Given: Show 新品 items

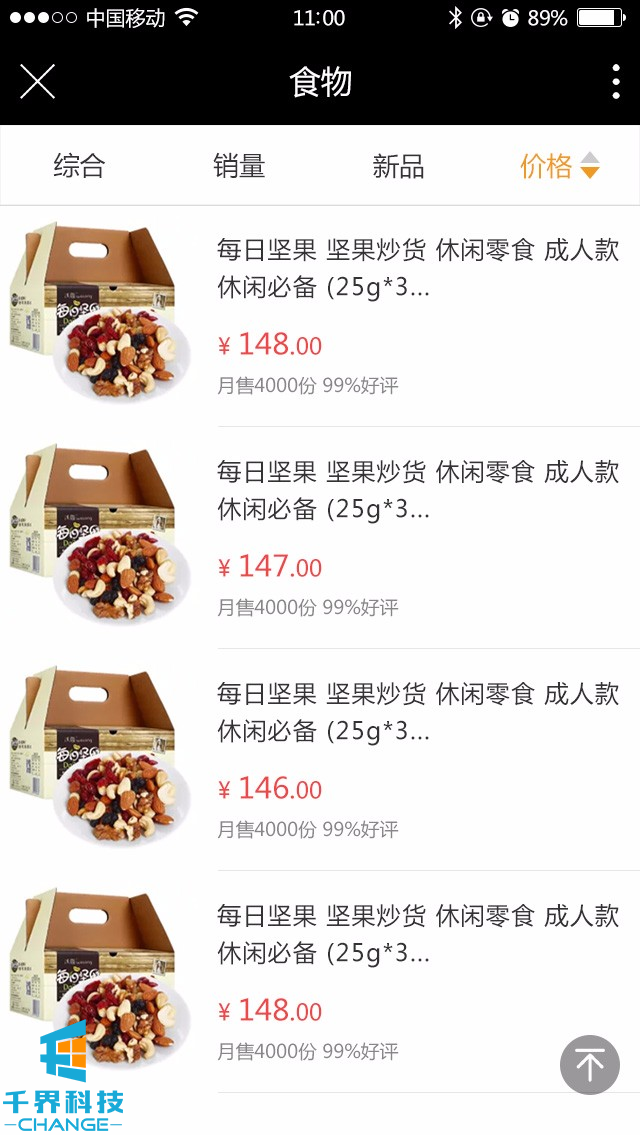Looking at the screenshot, I should click(398, 166).
